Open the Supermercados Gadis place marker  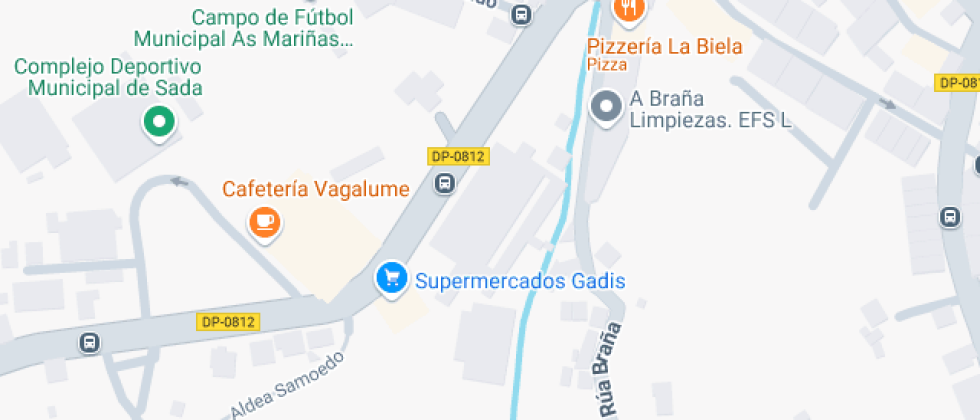coord(391,278)
